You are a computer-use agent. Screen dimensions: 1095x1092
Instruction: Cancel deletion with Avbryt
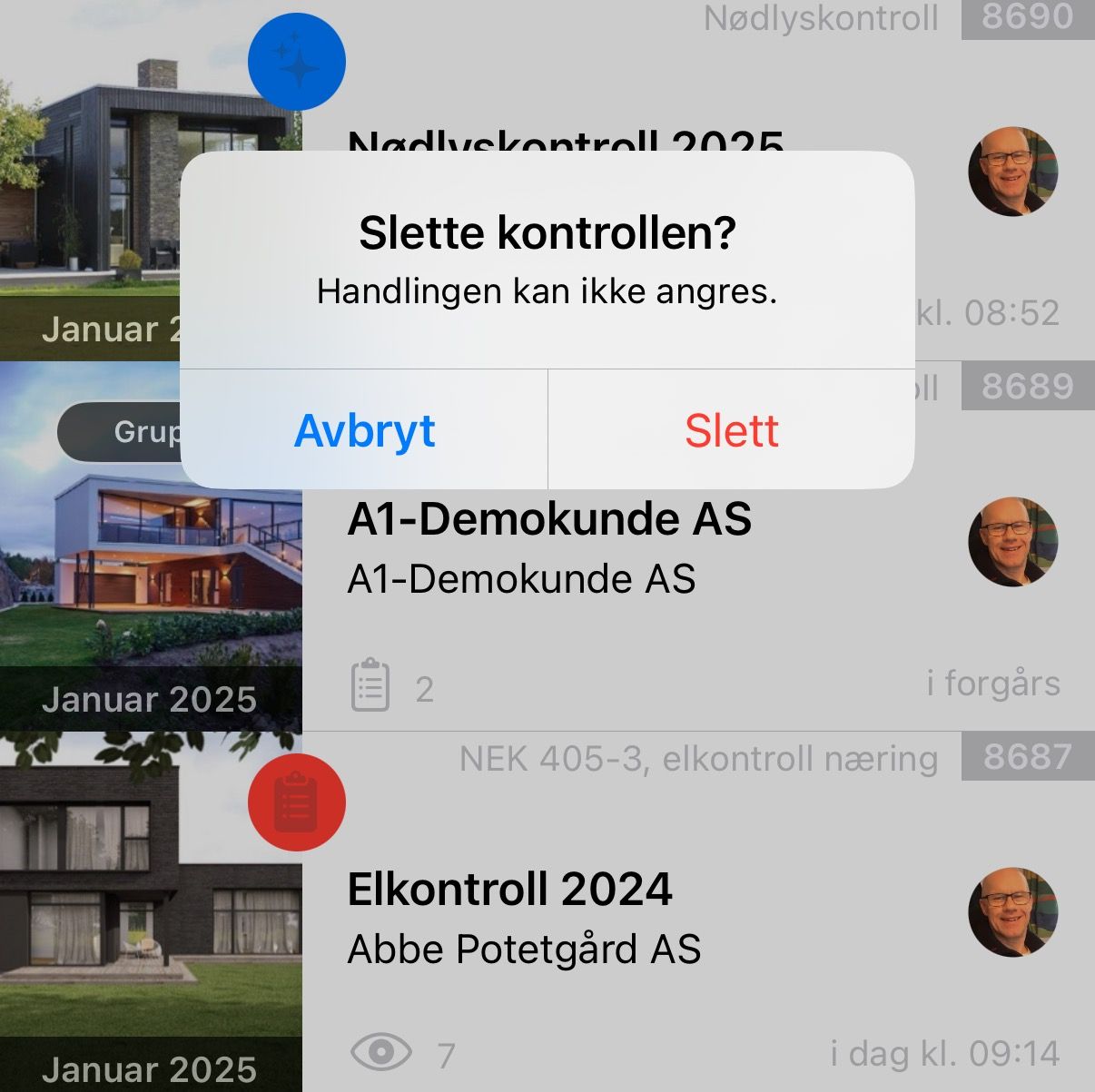[365, 430]
